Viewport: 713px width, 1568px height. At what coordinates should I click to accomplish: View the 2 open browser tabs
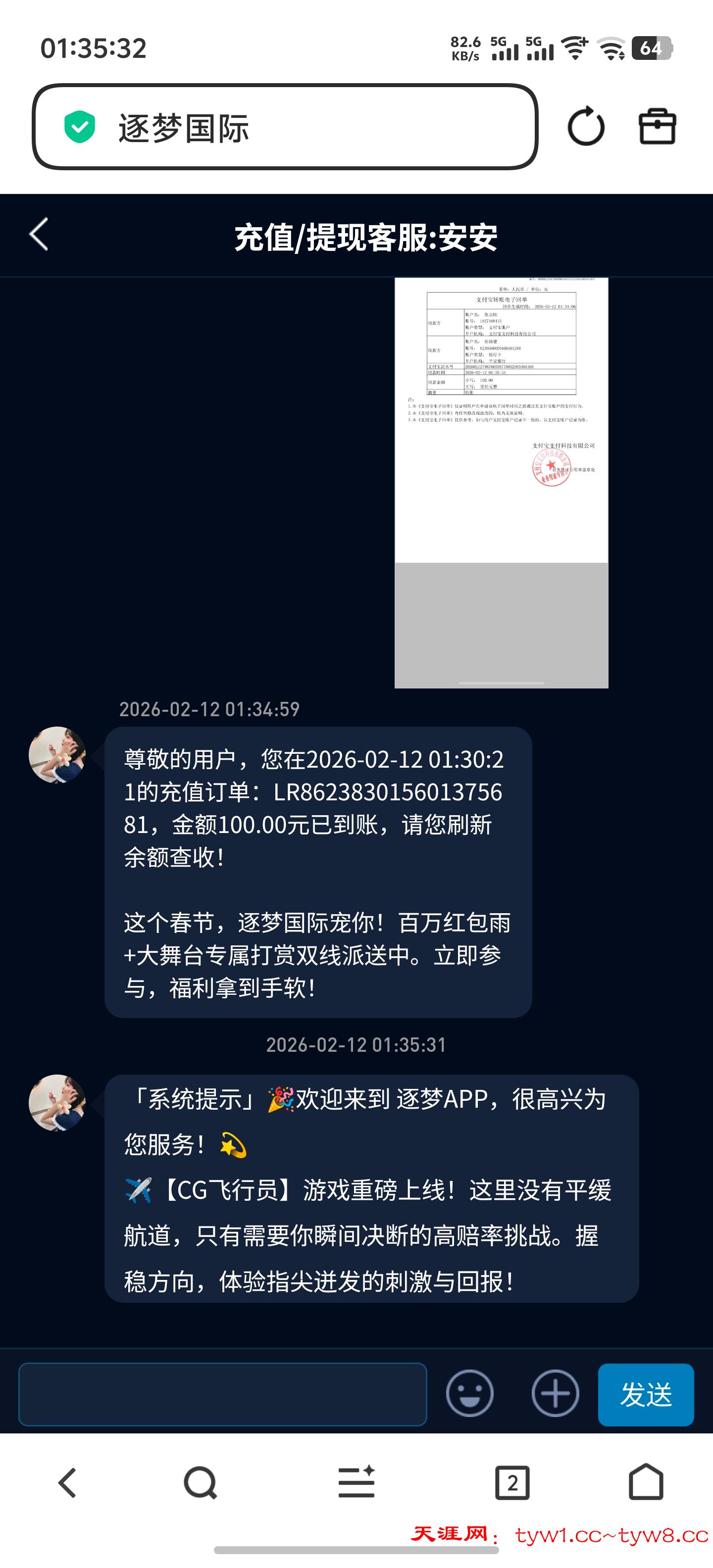[x=512, y=1483]
